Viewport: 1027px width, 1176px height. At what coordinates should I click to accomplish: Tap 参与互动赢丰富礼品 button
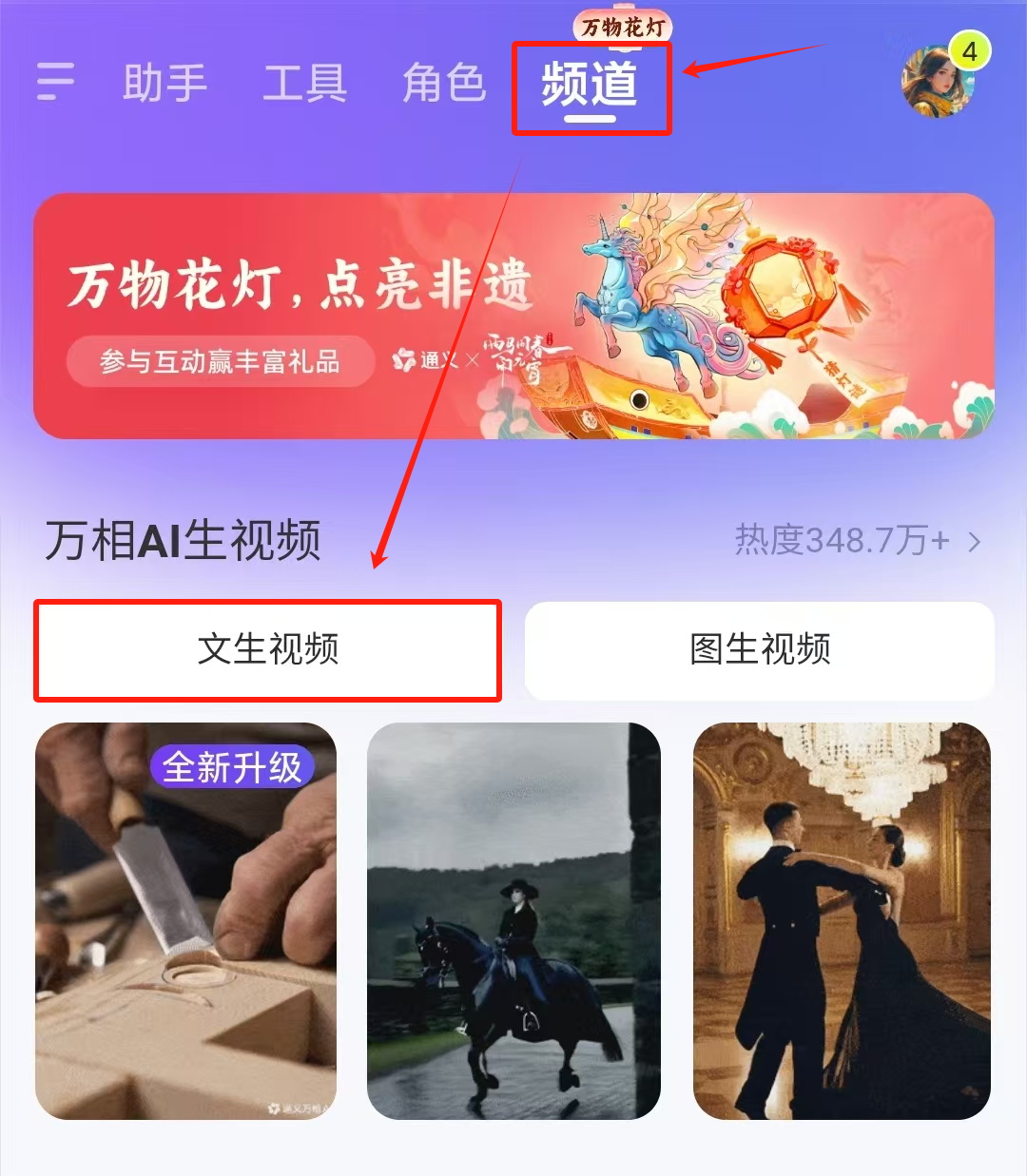[x=221, y=361]
